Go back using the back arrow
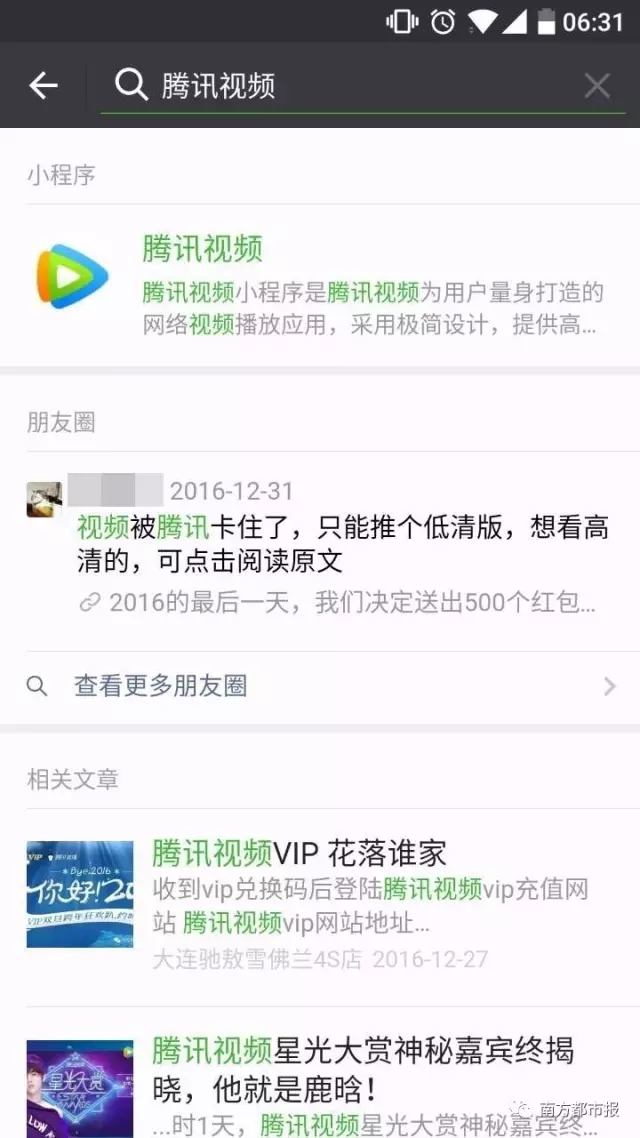Screen dimensions: 640x1138 [x=43, y=86]
